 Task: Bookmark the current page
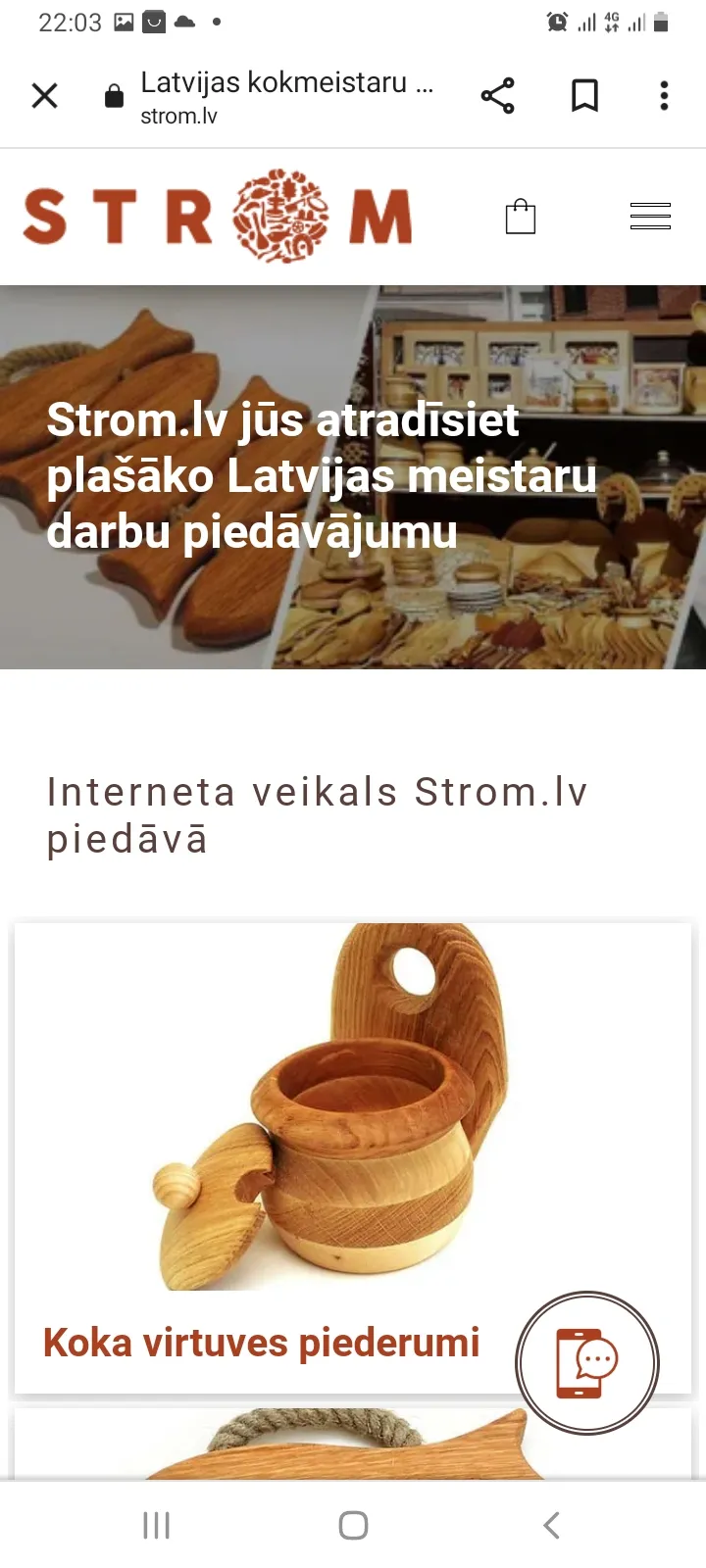(x=584, y=96)
